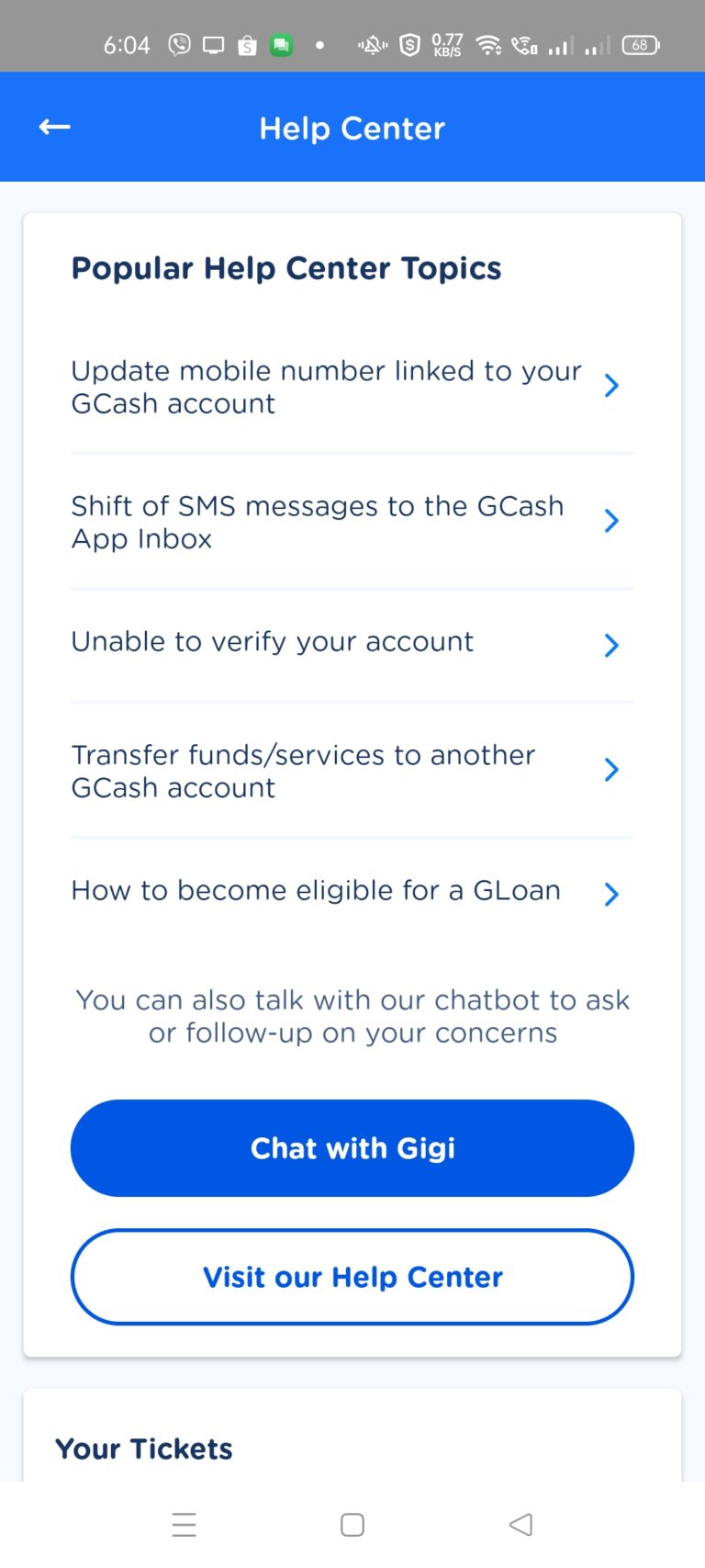This screenshot has height=1568, width=705.
Task: Open the 'Your Tickets' section
Action: (143, 1449)
